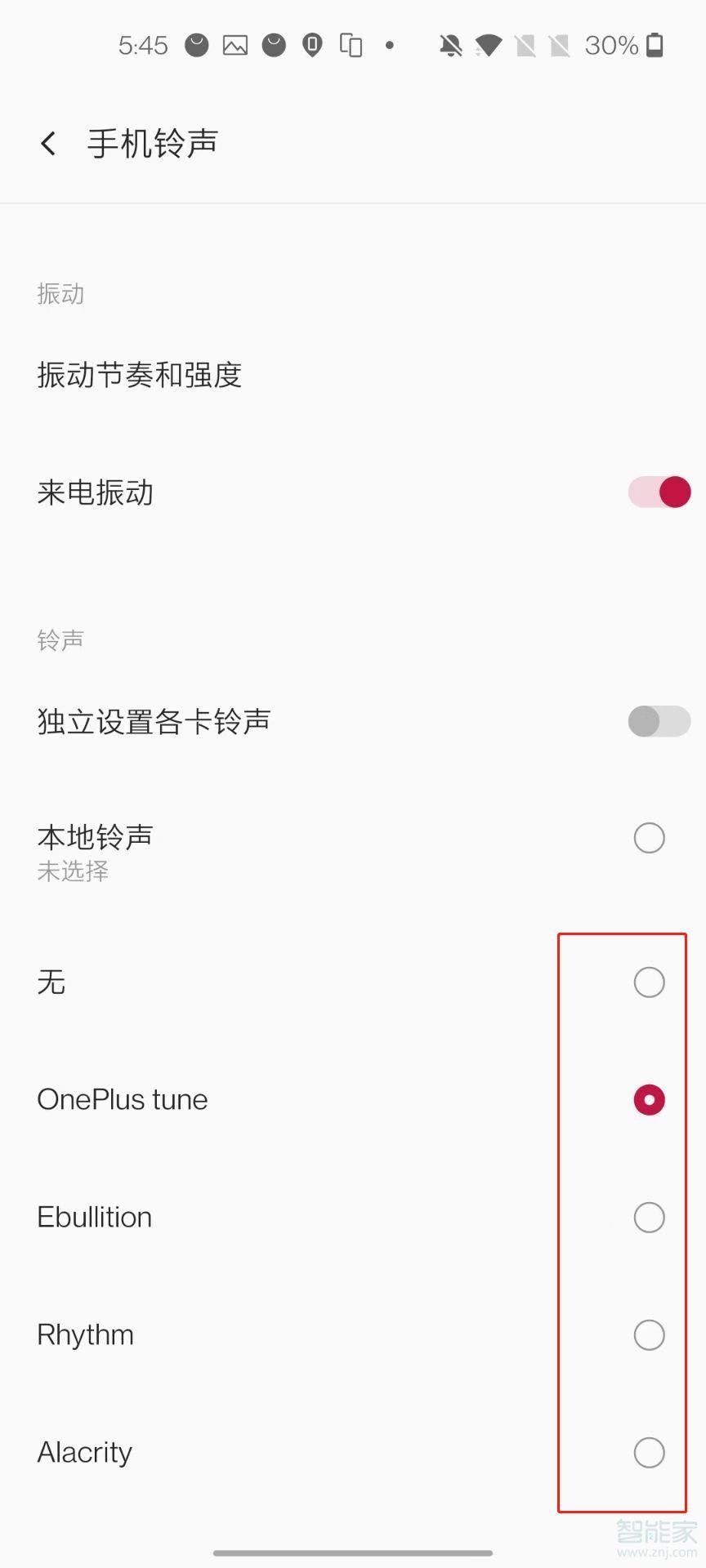Disable the 来电振动 vibration toggle
The image size is (706, 1568).
click(658, 492)
